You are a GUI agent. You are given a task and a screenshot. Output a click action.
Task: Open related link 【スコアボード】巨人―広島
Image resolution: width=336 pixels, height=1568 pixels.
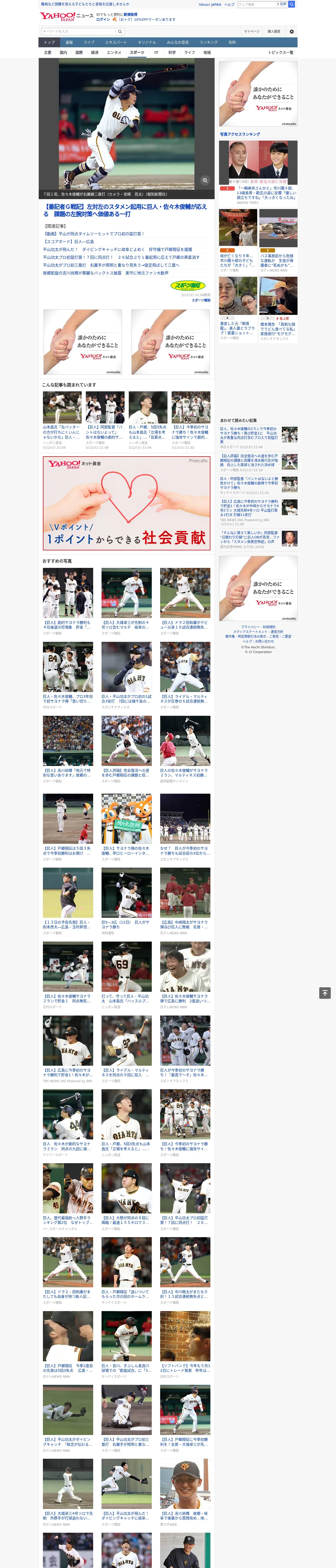(68, 242)
